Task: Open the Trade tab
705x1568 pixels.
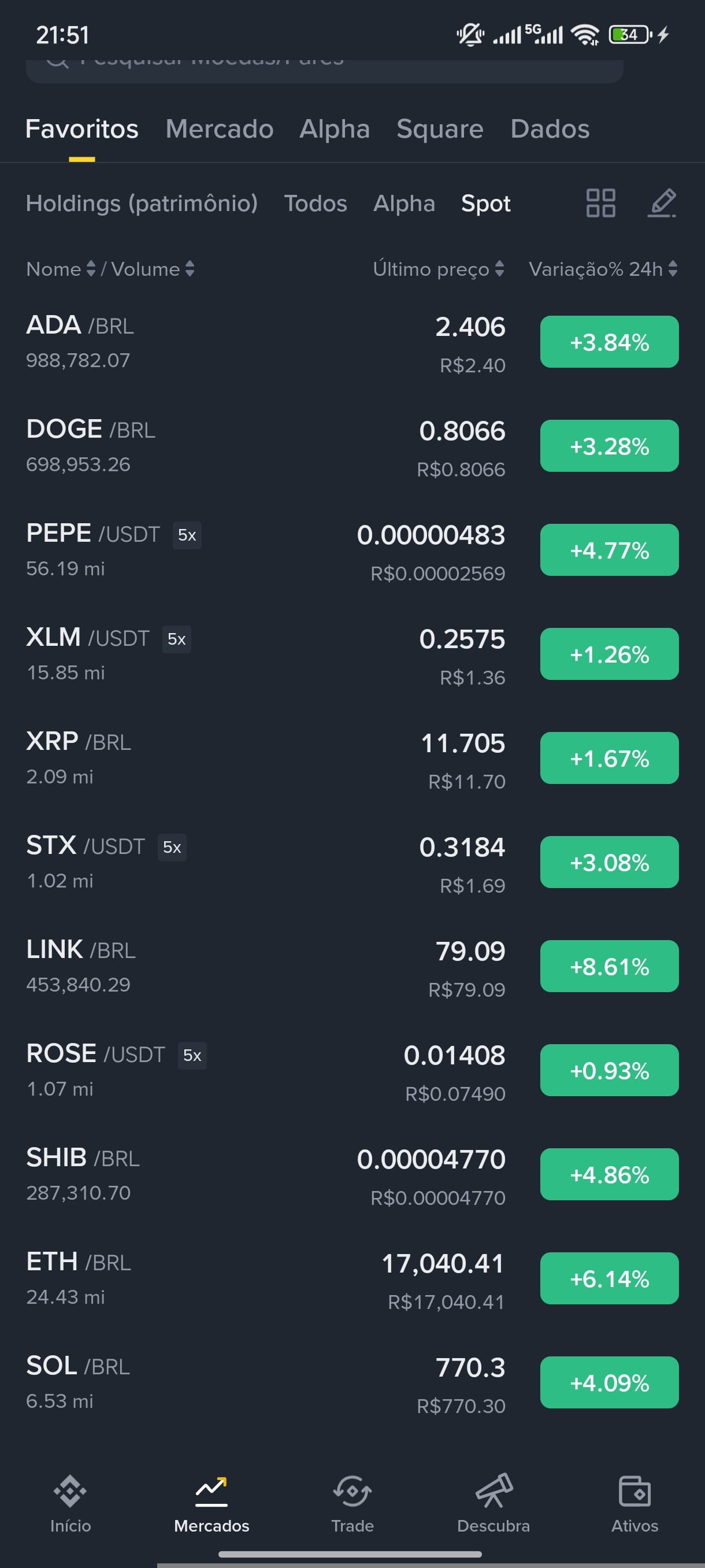Action: point(352,1504)
